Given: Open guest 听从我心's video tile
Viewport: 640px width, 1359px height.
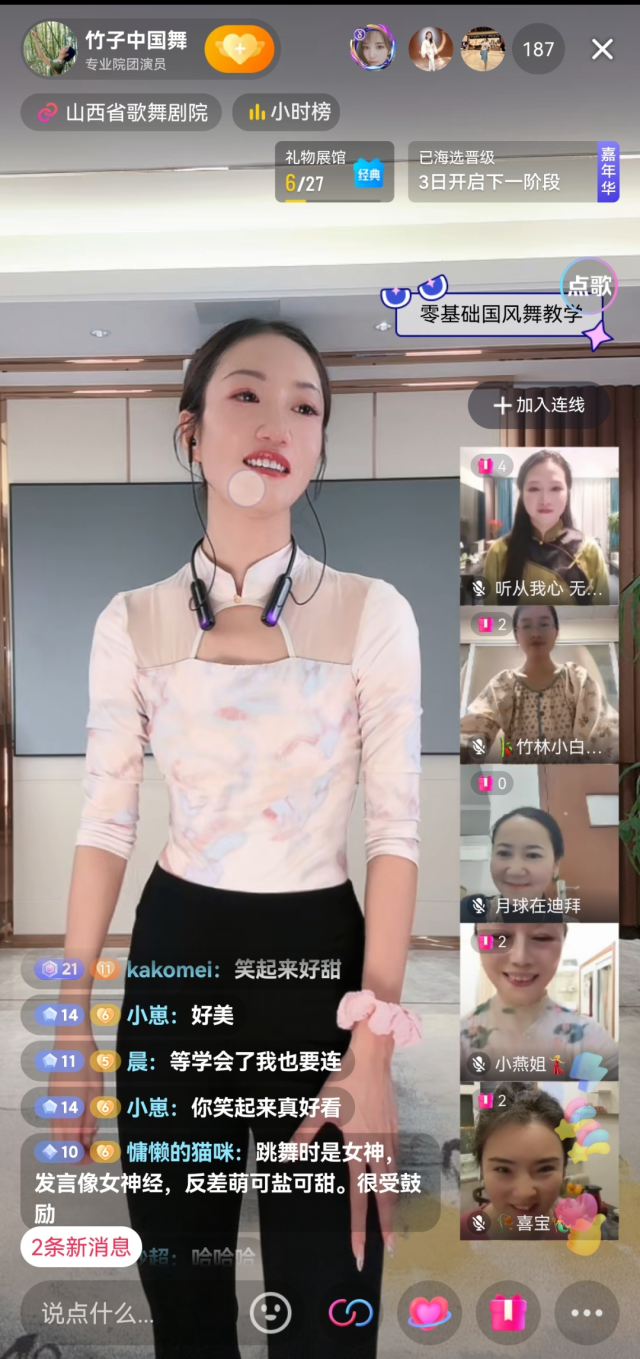Looking at the screenshot, I should point(539,525).
